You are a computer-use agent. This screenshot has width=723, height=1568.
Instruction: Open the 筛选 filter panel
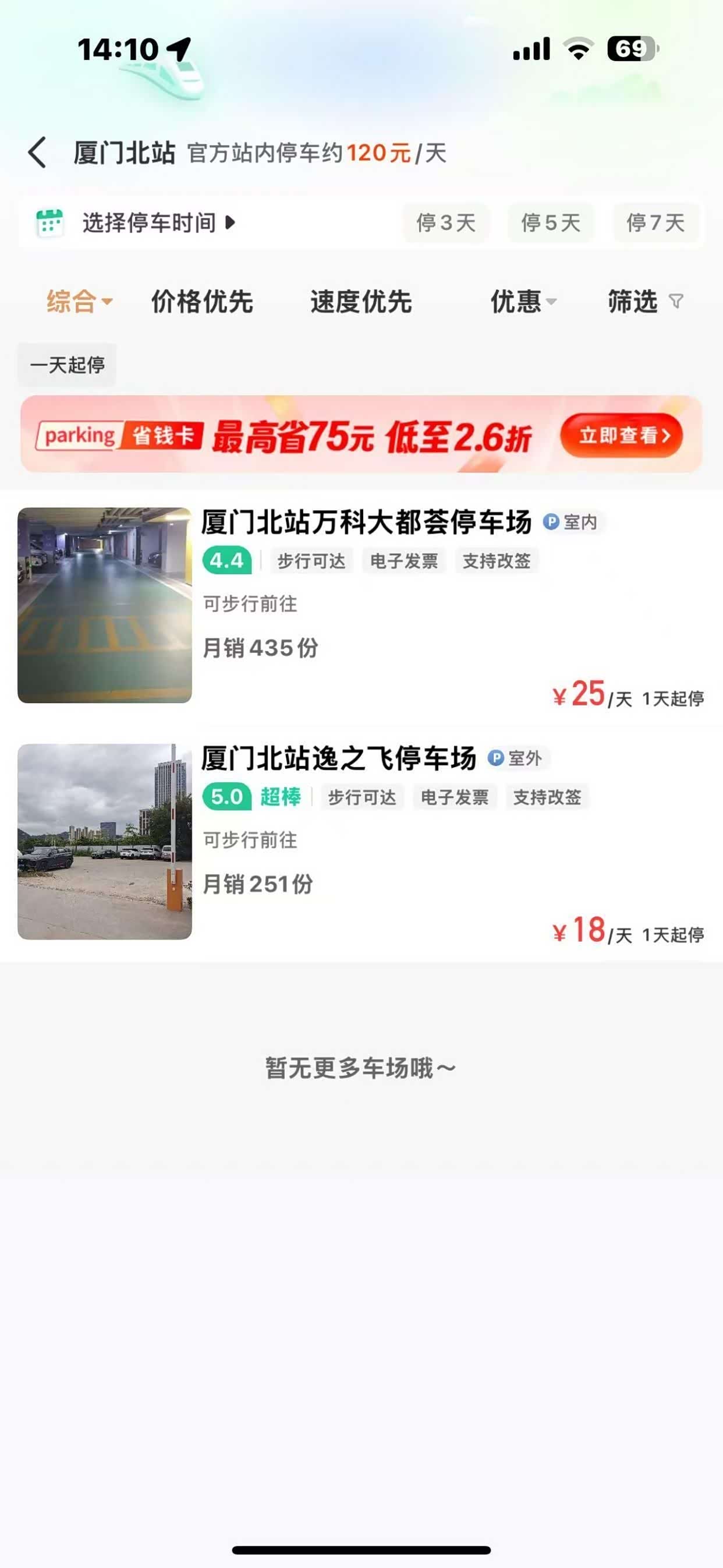[645, 301]
